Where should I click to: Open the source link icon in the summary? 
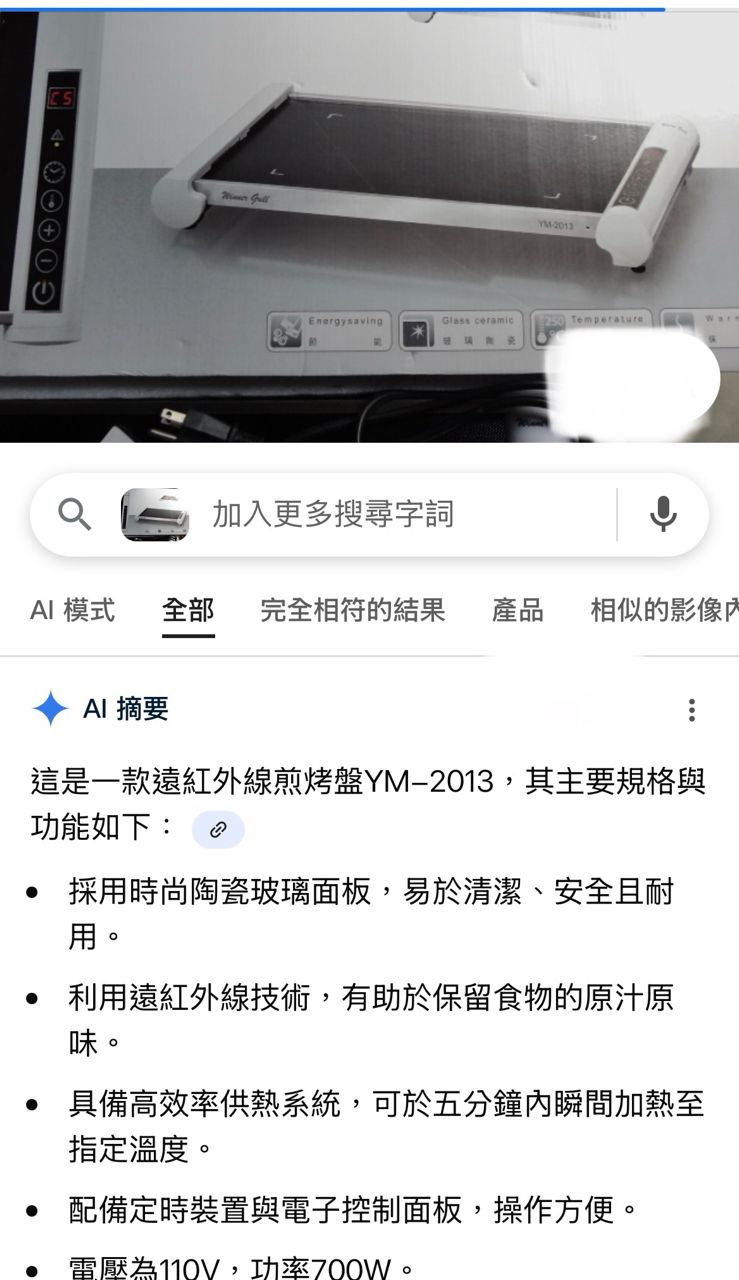pos(218,829)
